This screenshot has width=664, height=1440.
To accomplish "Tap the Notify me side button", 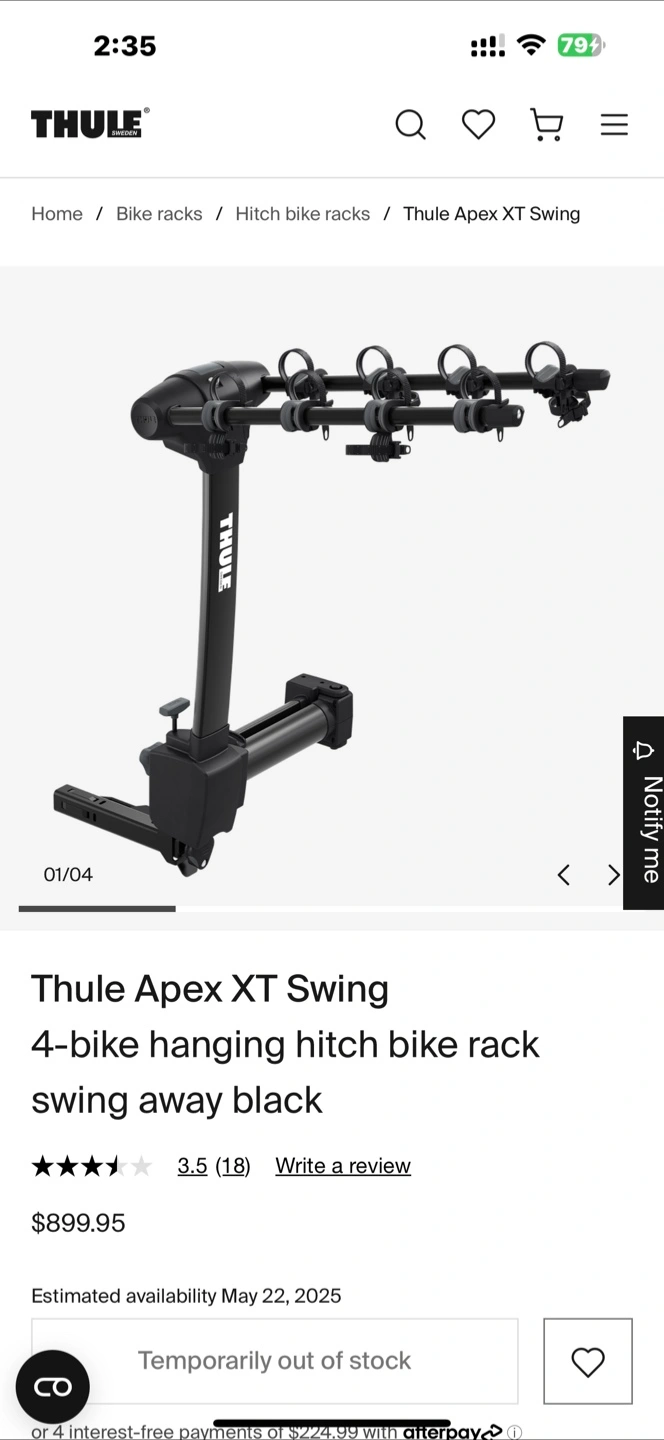I will [644, 812].
